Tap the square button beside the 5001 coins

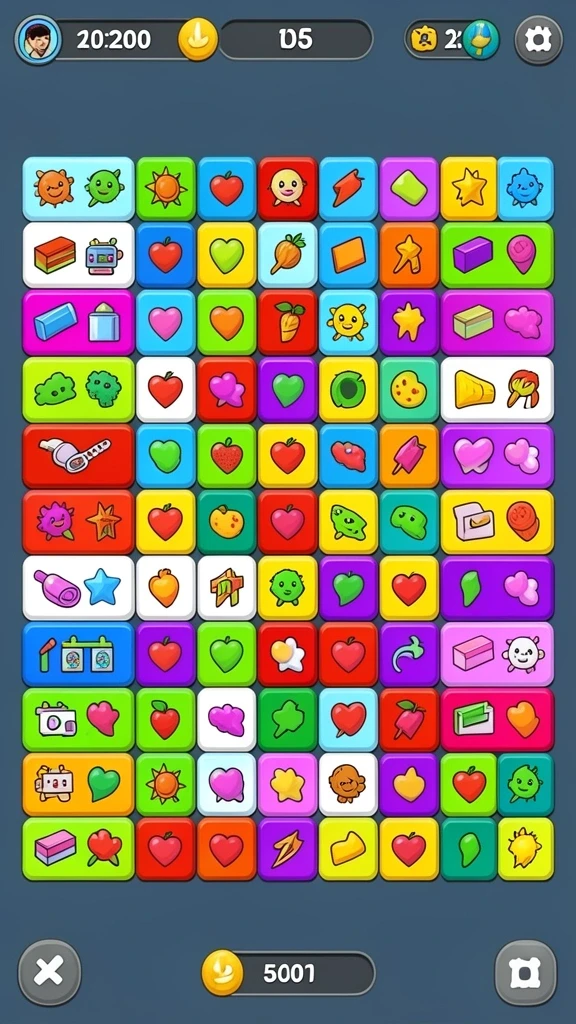[x=526, y=972]
